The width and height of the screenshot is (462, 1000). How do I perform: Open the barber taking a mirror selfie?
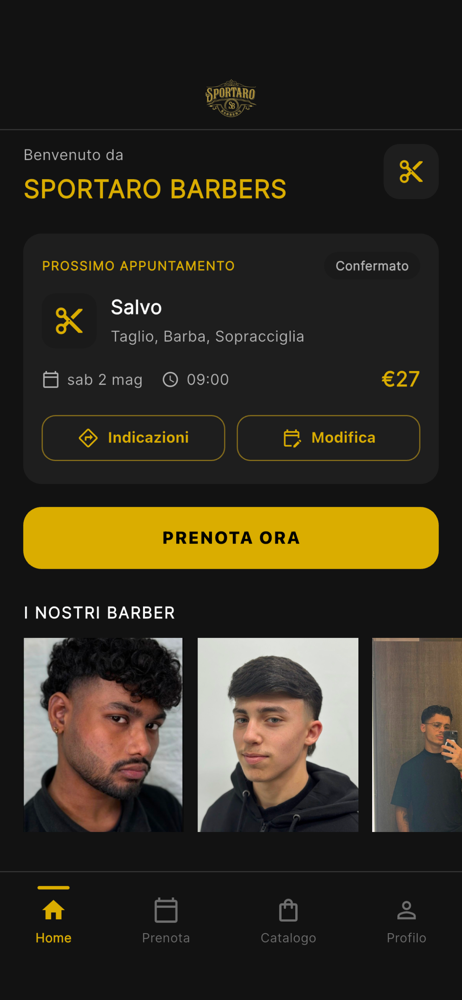(x=417, y=735)
